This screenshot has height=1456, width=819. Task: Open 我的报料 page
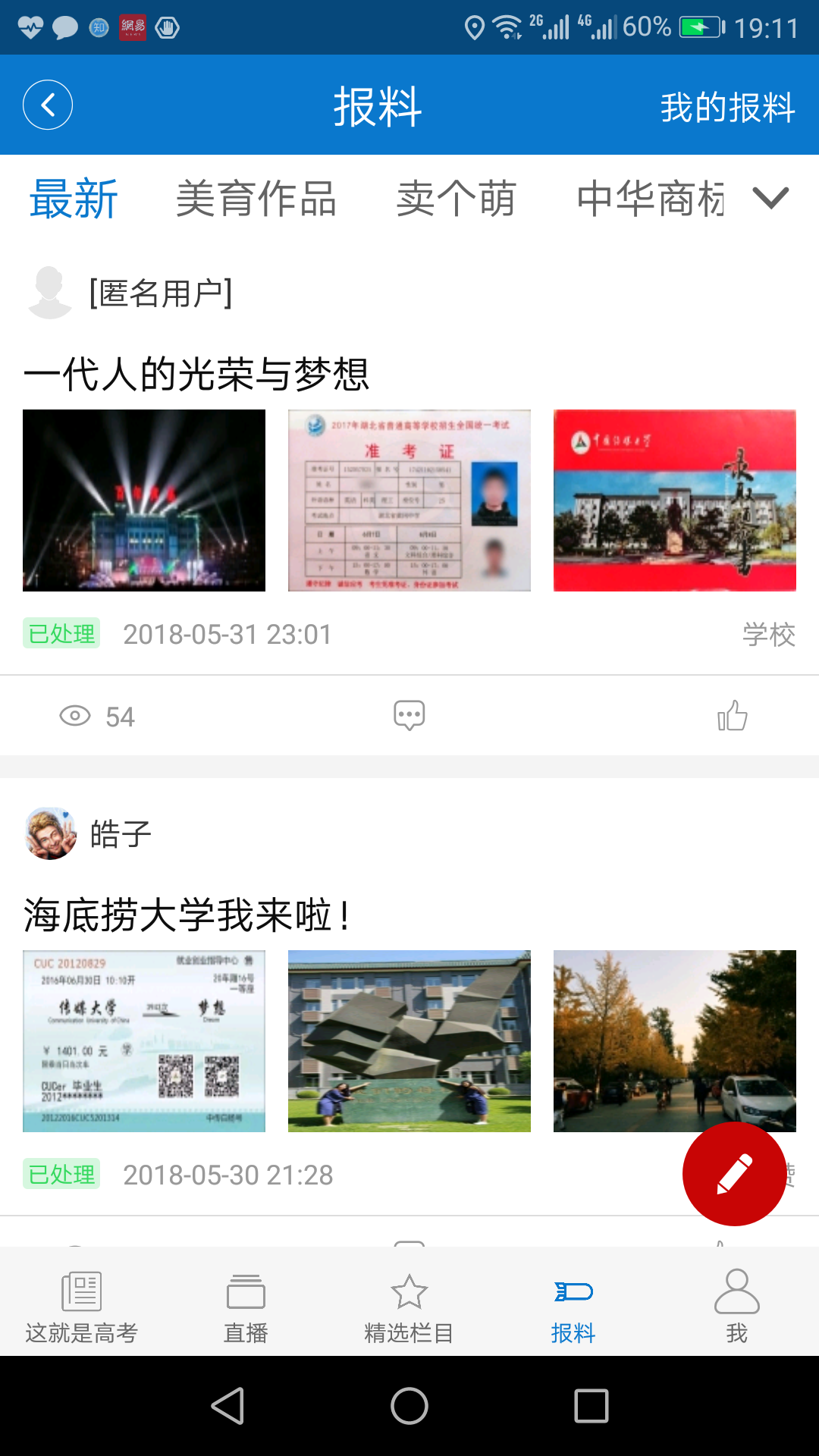(x=727, y=107)
